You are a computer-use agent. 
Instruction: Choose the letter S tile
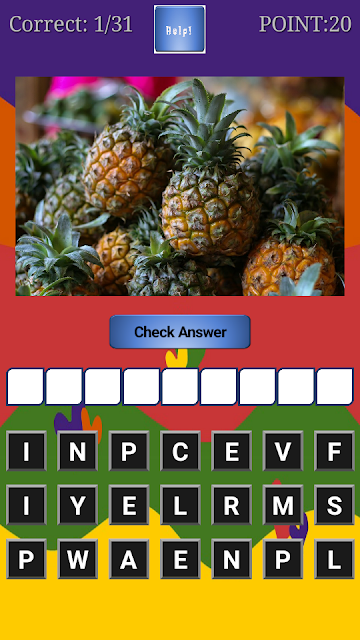[334, 505]
